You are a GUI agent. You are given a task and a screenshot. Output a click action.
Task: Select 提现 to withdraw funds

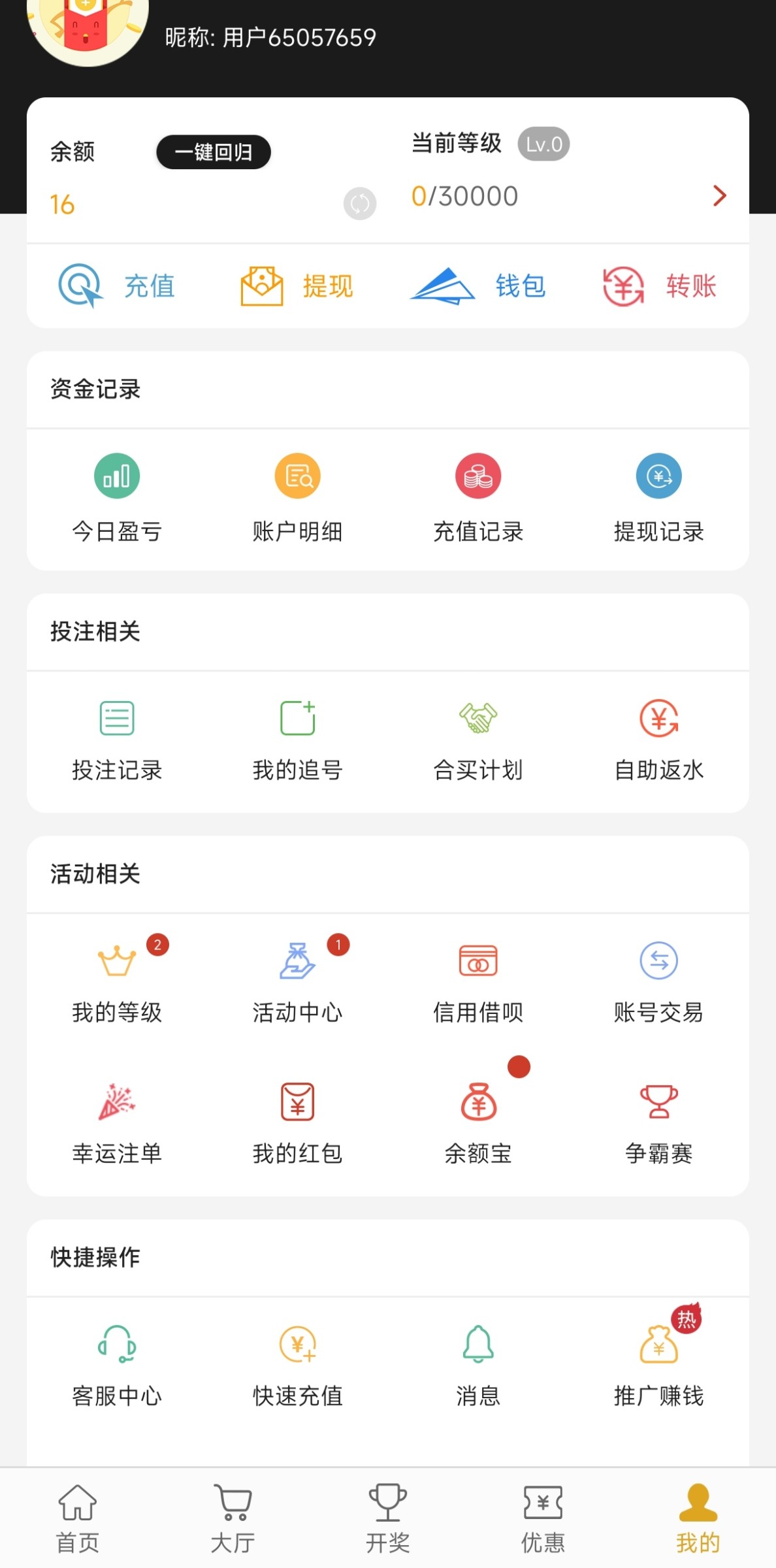[297, 286]
